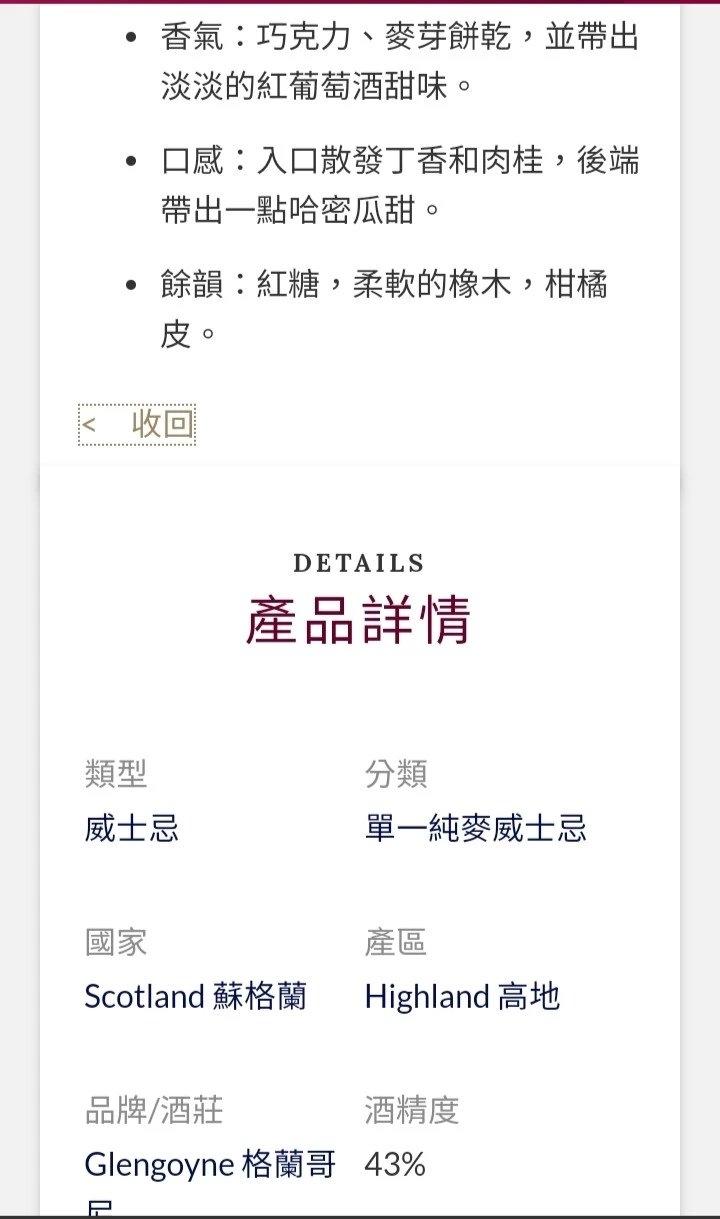The width and height of the screenshot is (720, 1219).
Task: Click the Scotland 蘇格蘭 country value
Action: (x=194, y=995)
